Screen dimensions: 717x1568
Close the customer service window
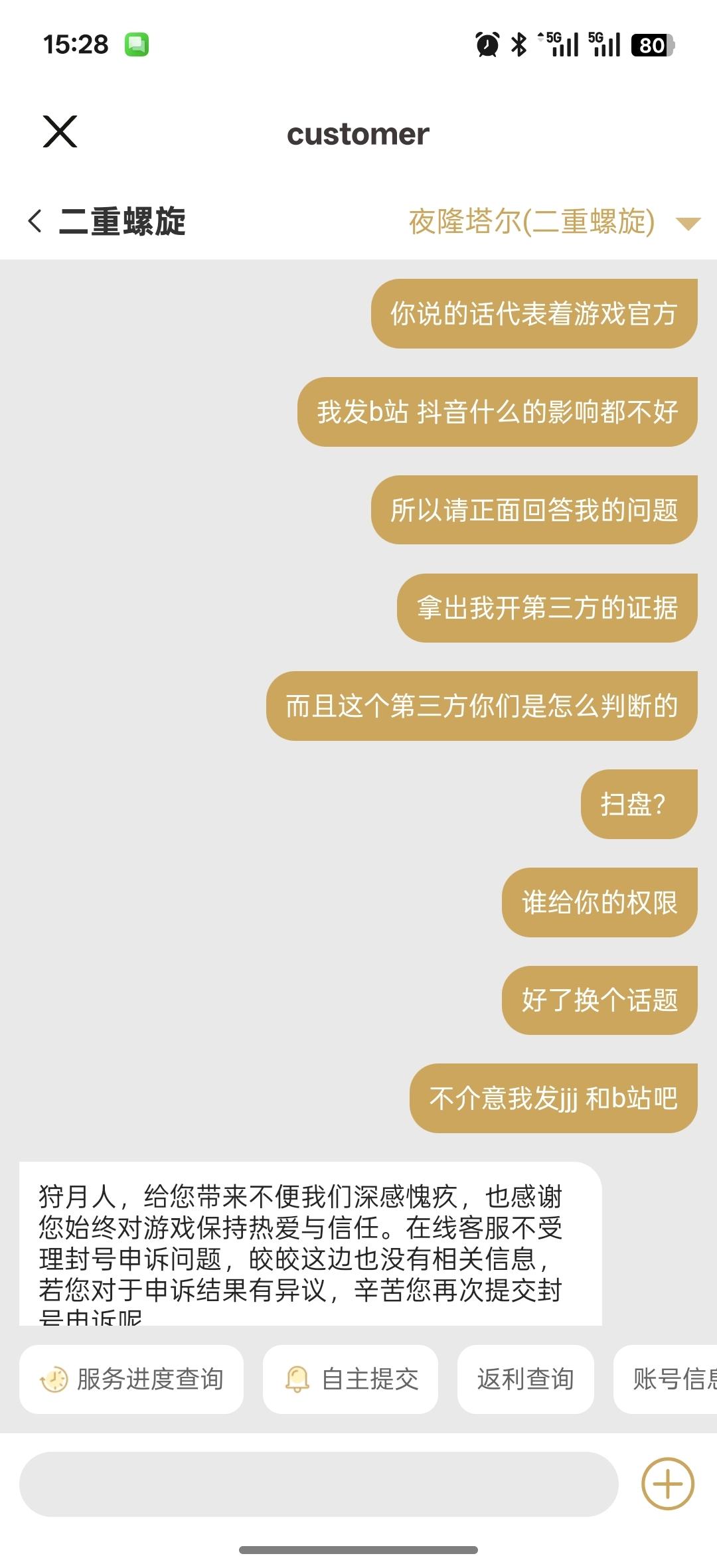[x=60, y=131]
